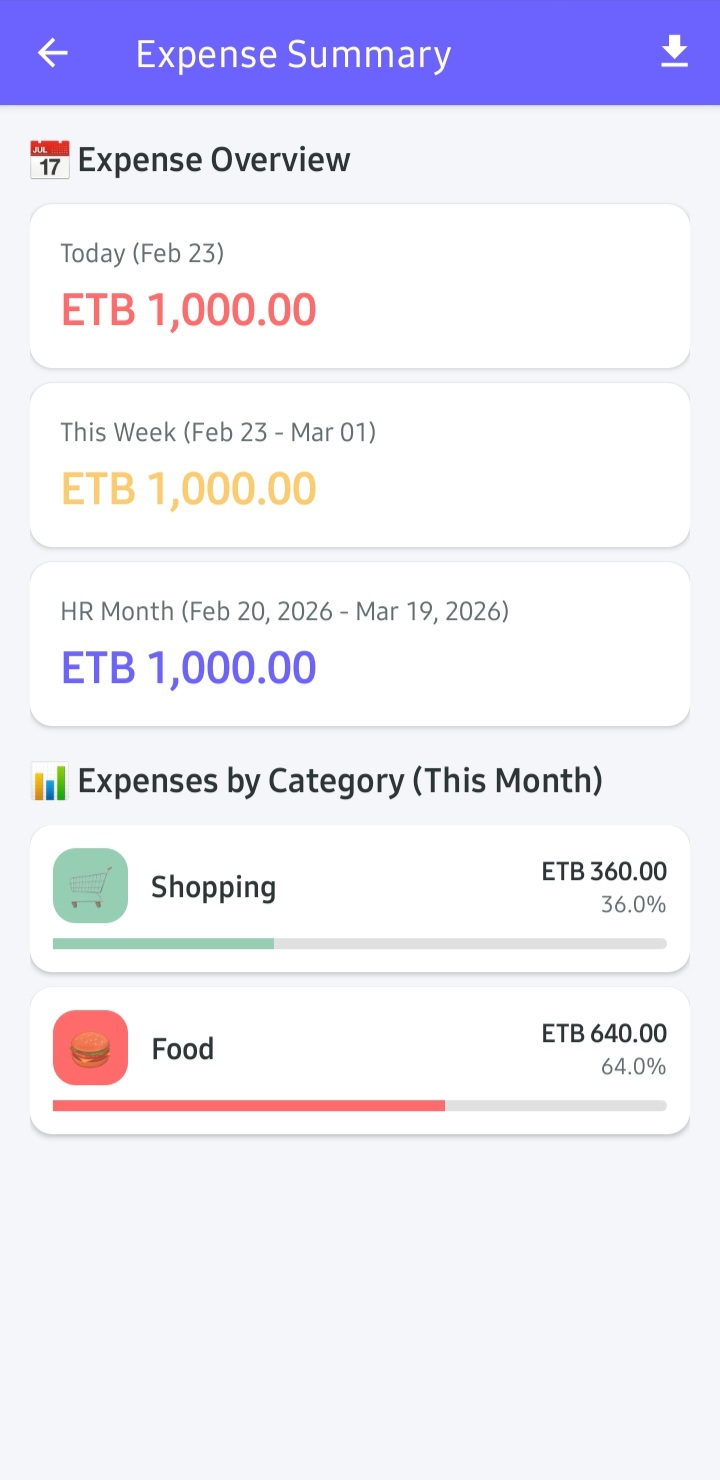The width and height of the screenshot is (720, 1480).
Task: Tap the hamburger icon on the Food category card
Action: pyautogui.click(x=90, y=1047)
